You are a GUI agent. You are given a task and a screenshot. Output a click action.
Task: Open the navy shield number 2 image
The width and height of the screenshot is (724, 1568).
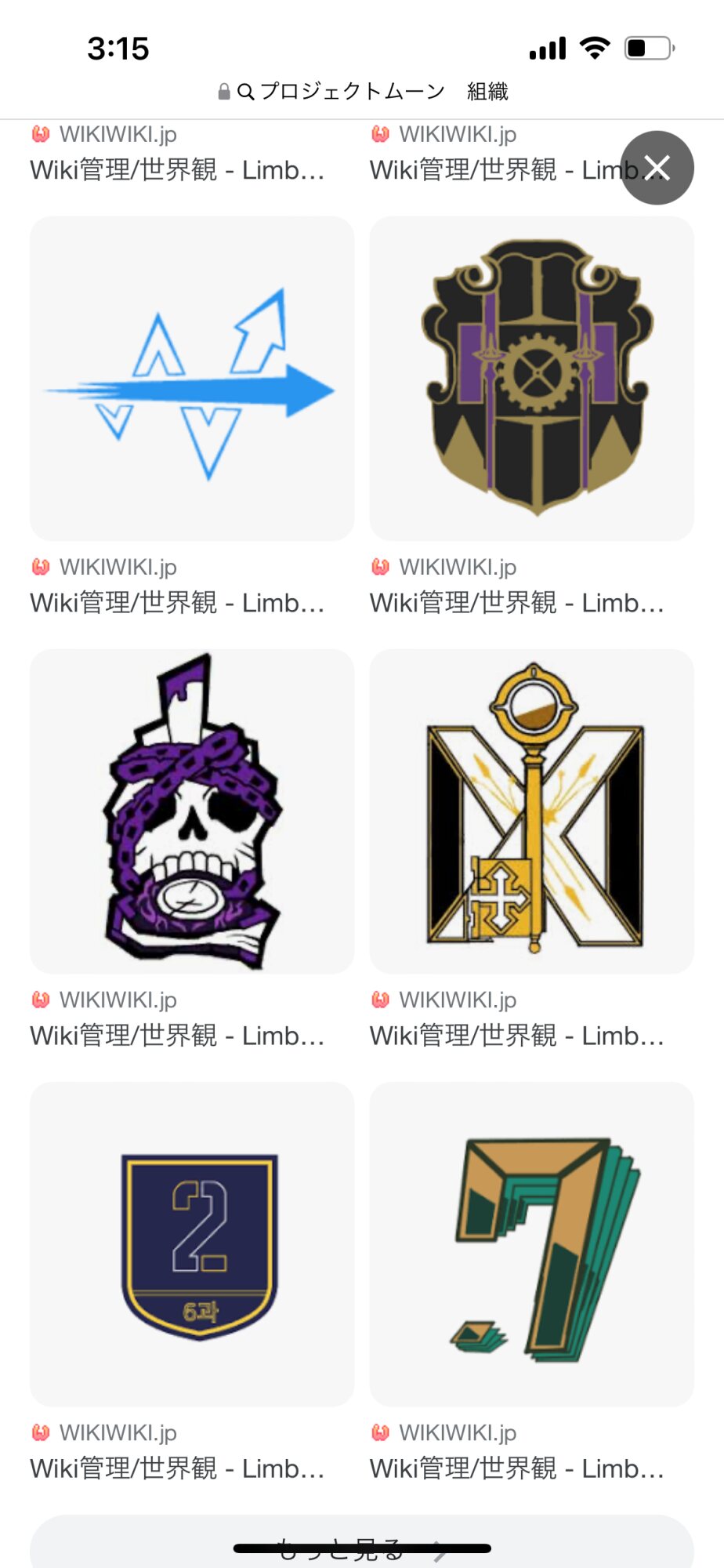coord(192,1244)
